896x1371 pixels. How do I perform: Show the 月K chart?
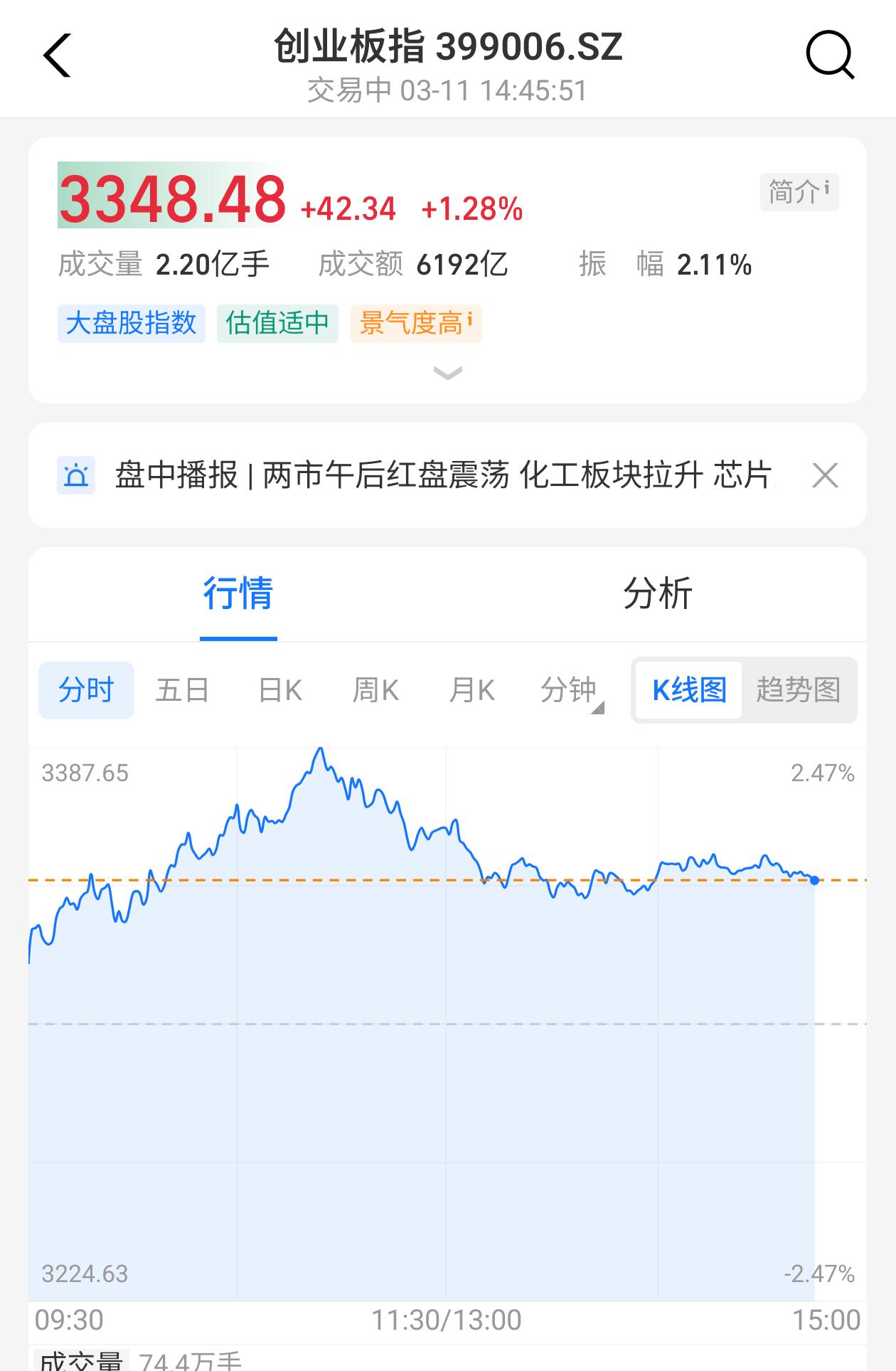(x=471, y=690)
